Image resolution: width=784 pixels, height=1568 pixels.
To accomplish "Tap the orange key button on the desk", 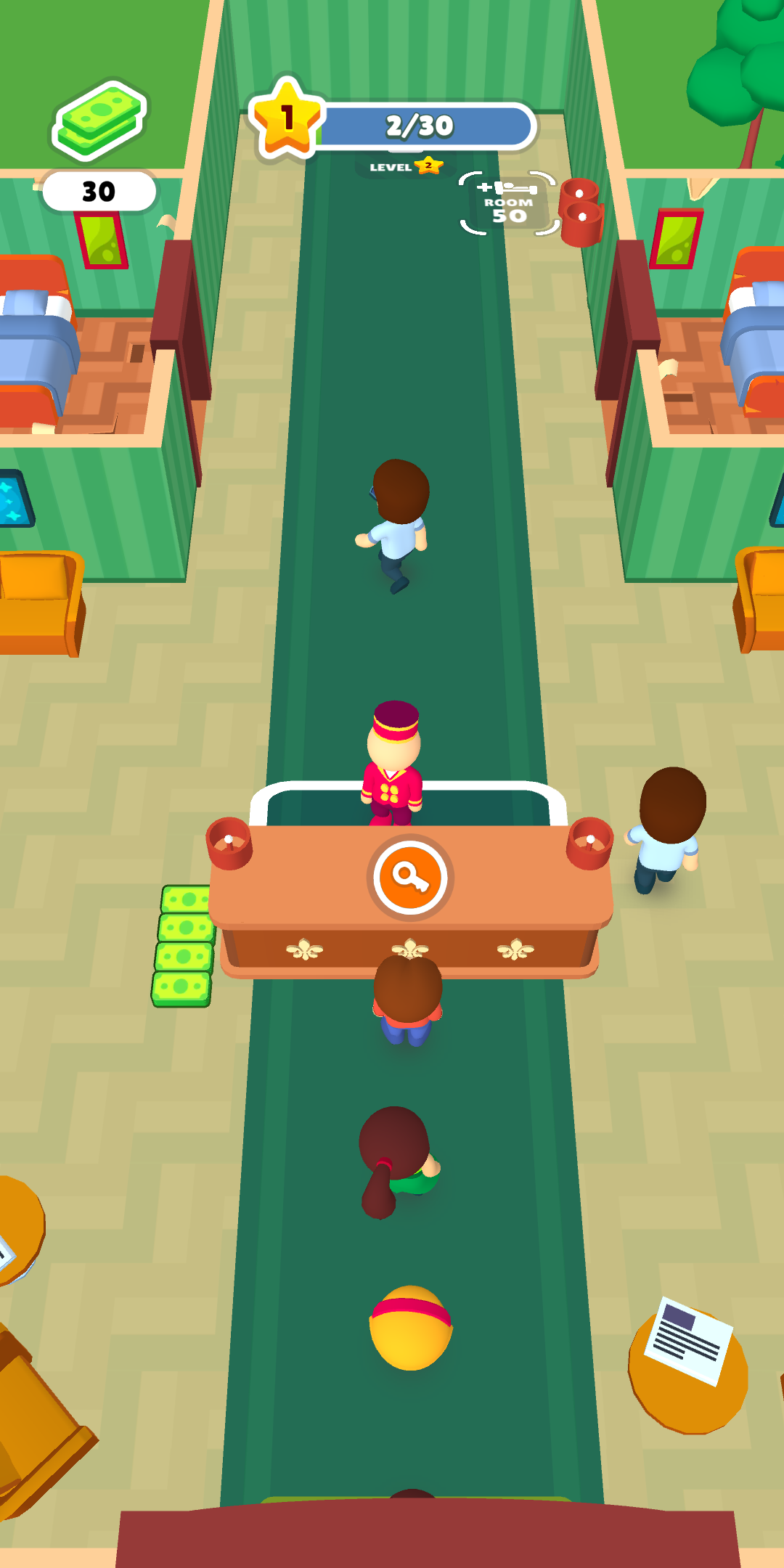I will (410, 877).
